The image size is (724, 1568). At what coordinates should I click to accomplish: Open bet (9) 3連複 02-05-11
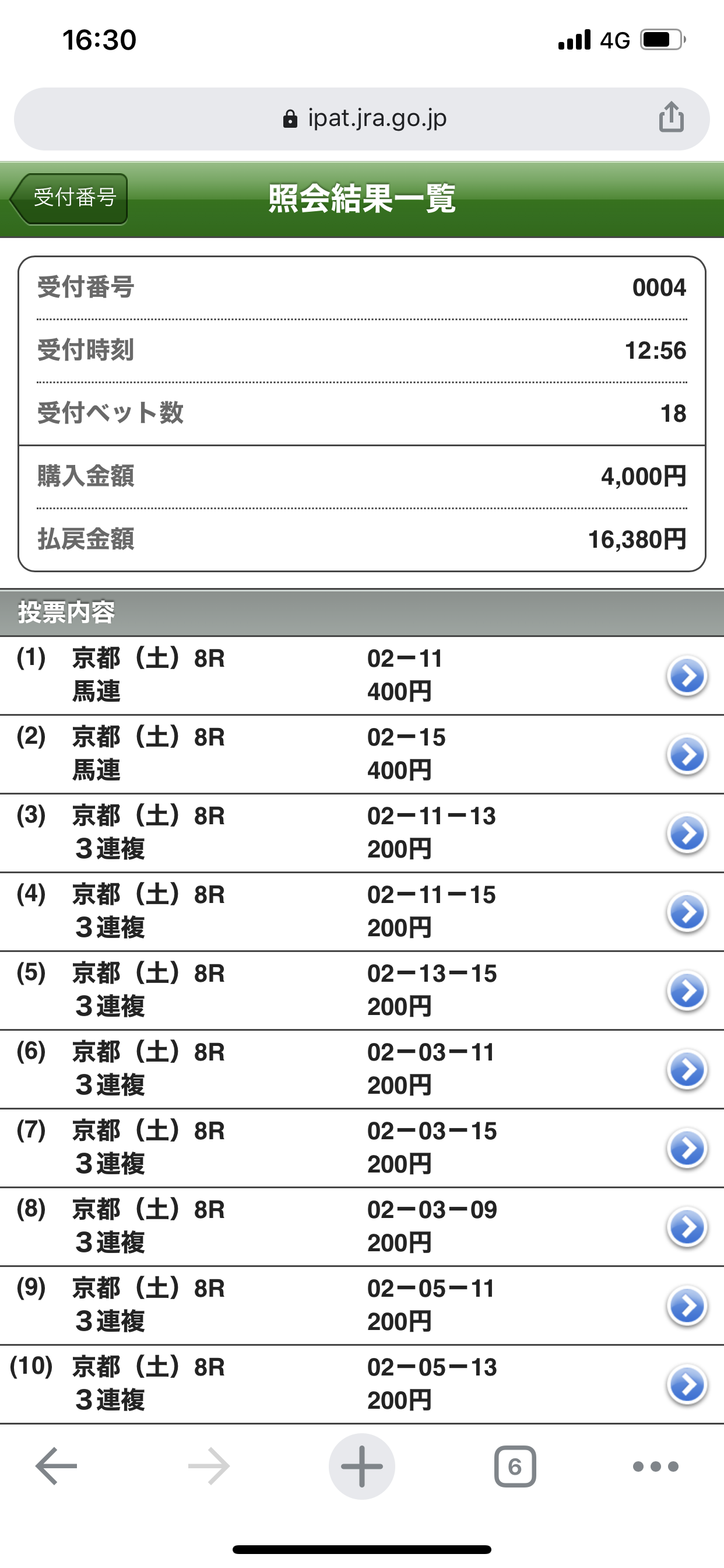(x=686, y=1305)
